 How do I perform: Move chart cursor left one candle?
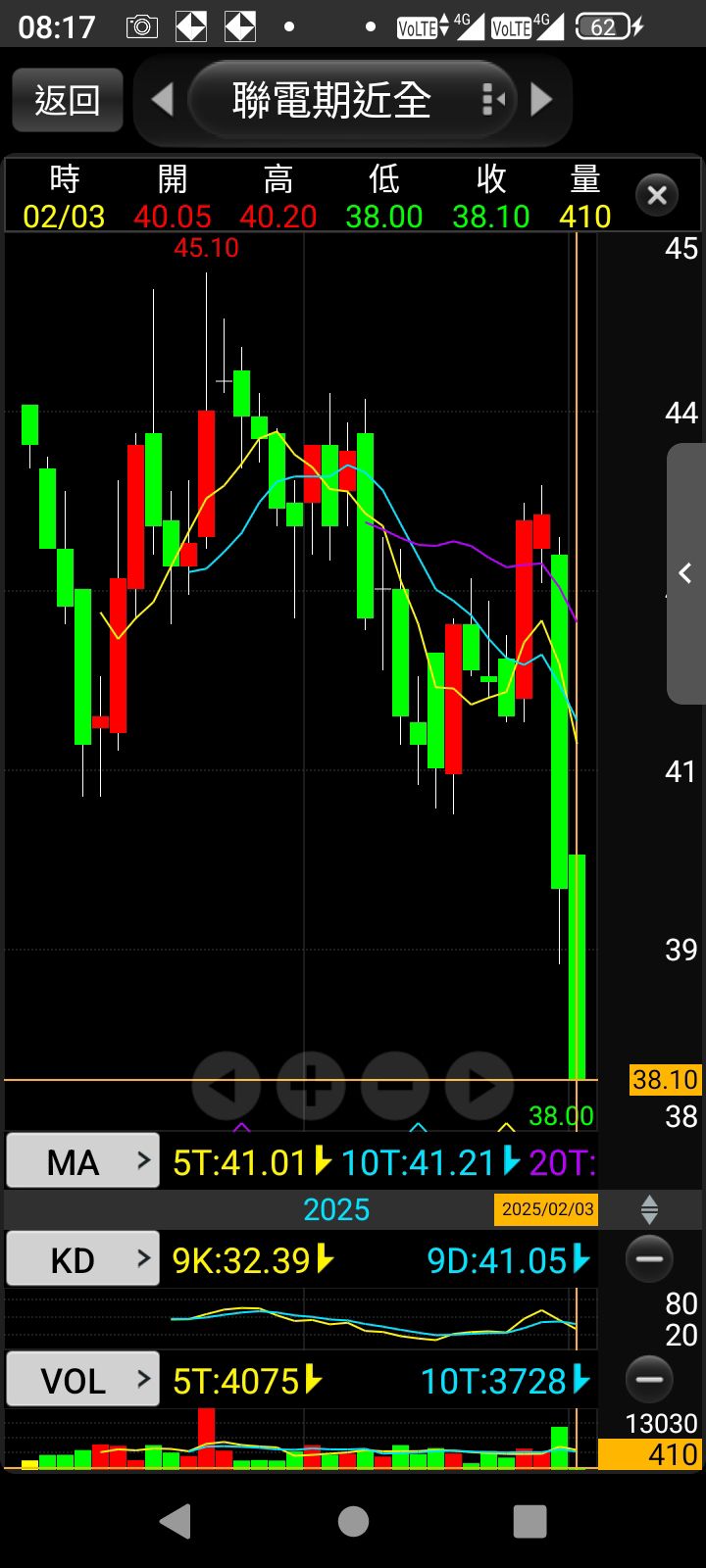[x=227, y=1086]
